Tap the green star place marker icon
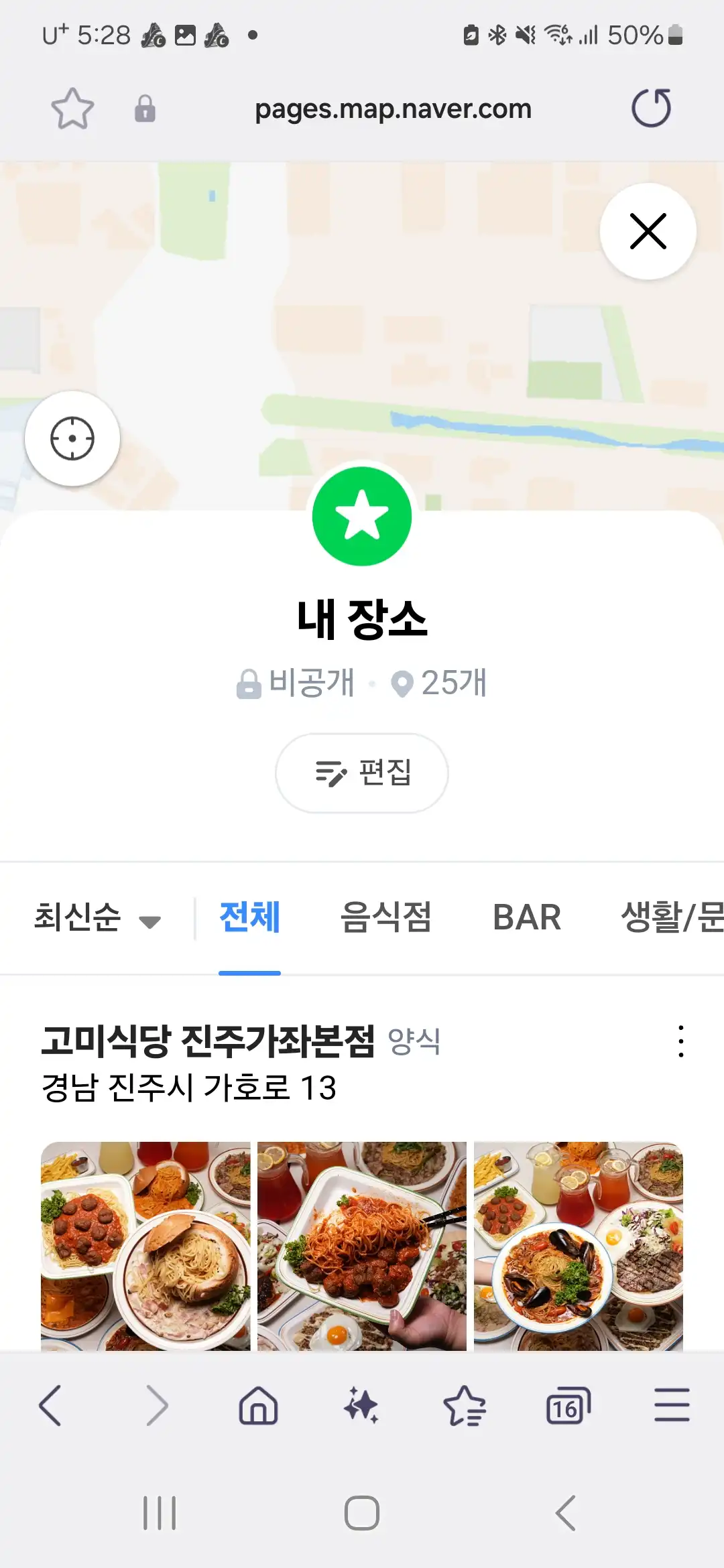 [x=362, y=515]
